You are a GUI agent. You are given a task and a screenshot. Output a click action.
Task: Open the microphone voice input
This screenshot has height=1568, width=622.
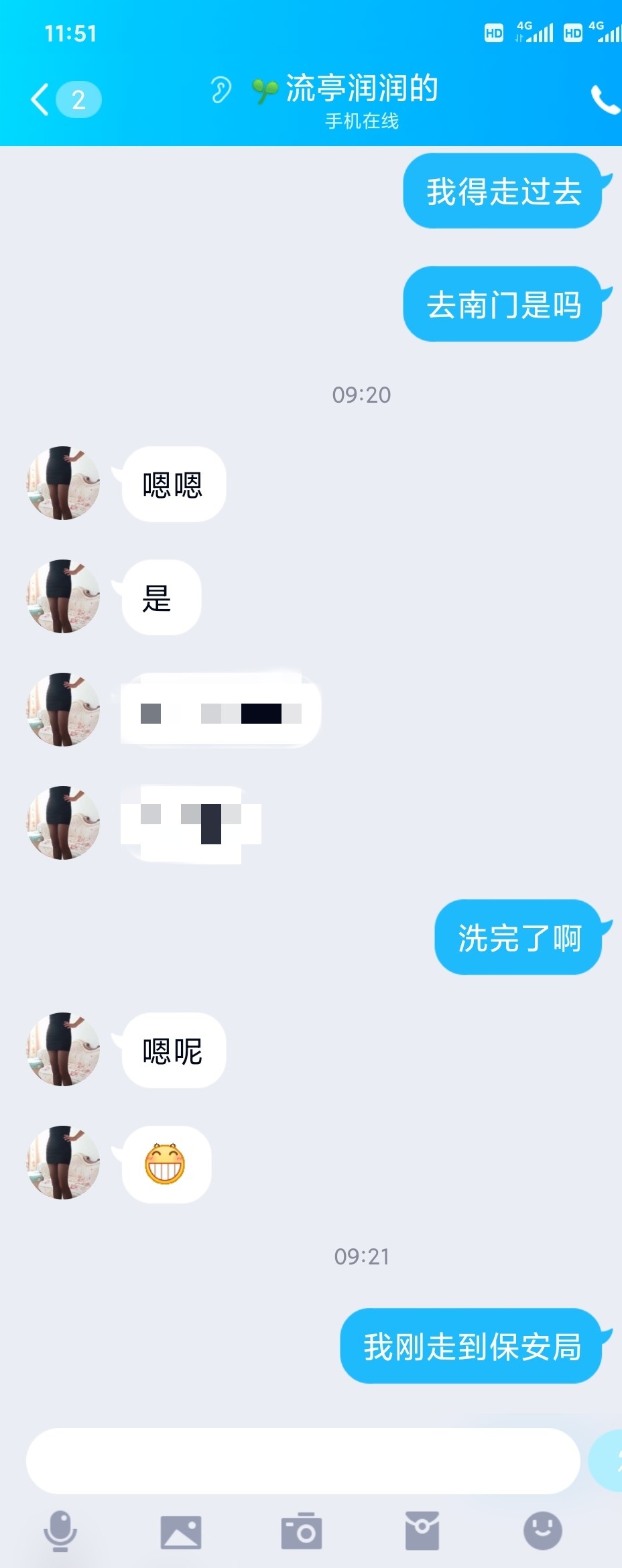(60, 1531)
